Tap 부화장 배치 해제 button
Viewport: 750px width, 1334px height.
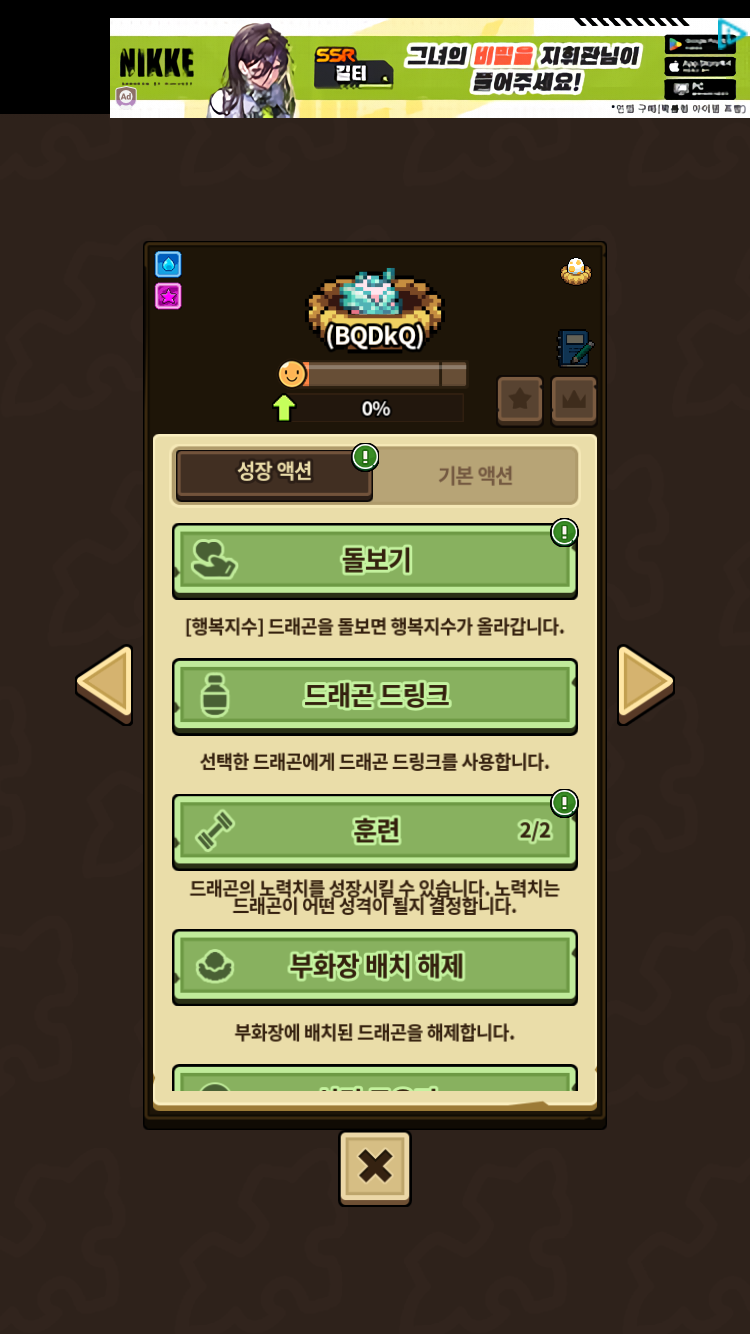(375, 966)
